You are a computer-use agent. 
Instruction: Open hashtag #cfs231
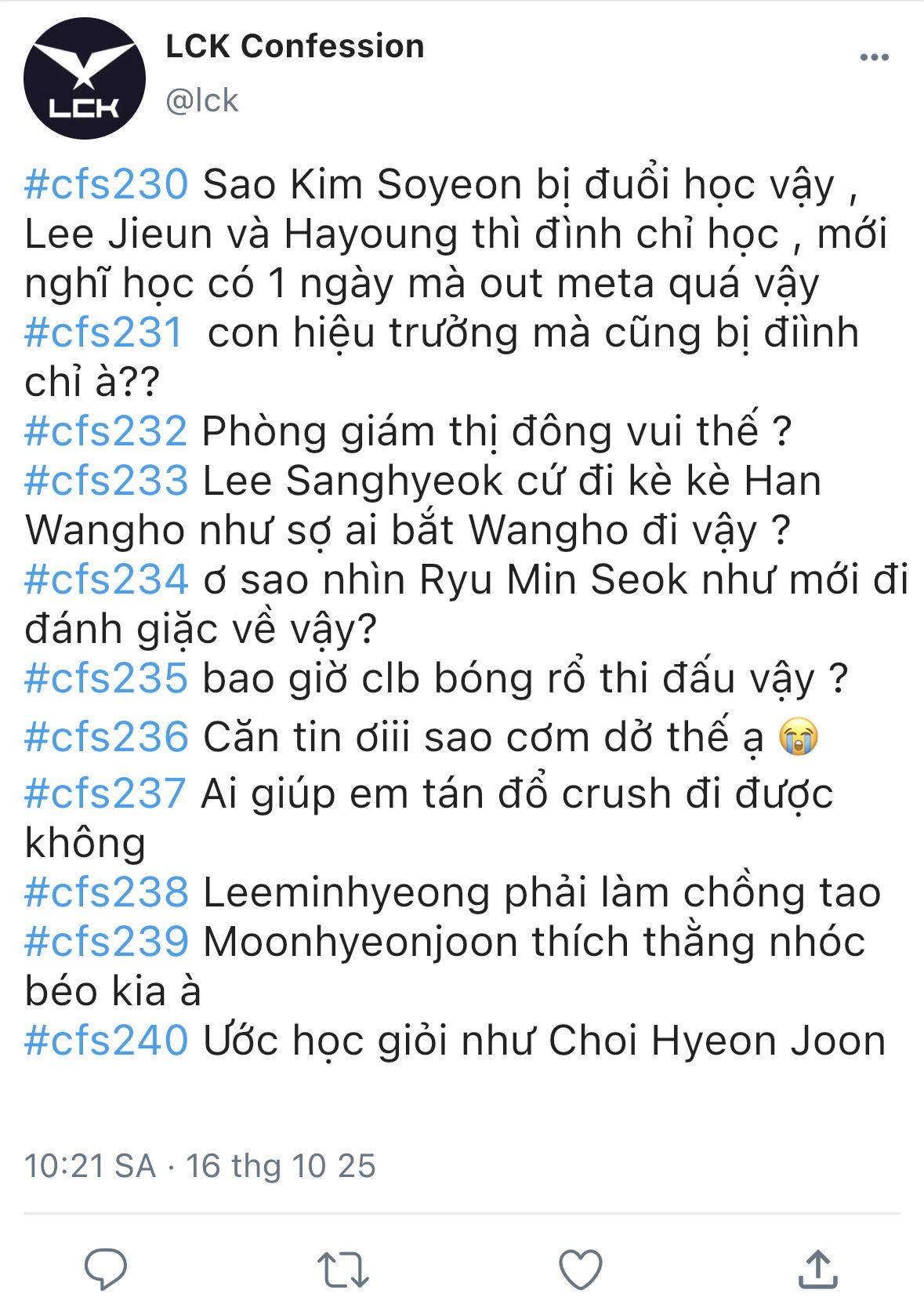[103, 333]
